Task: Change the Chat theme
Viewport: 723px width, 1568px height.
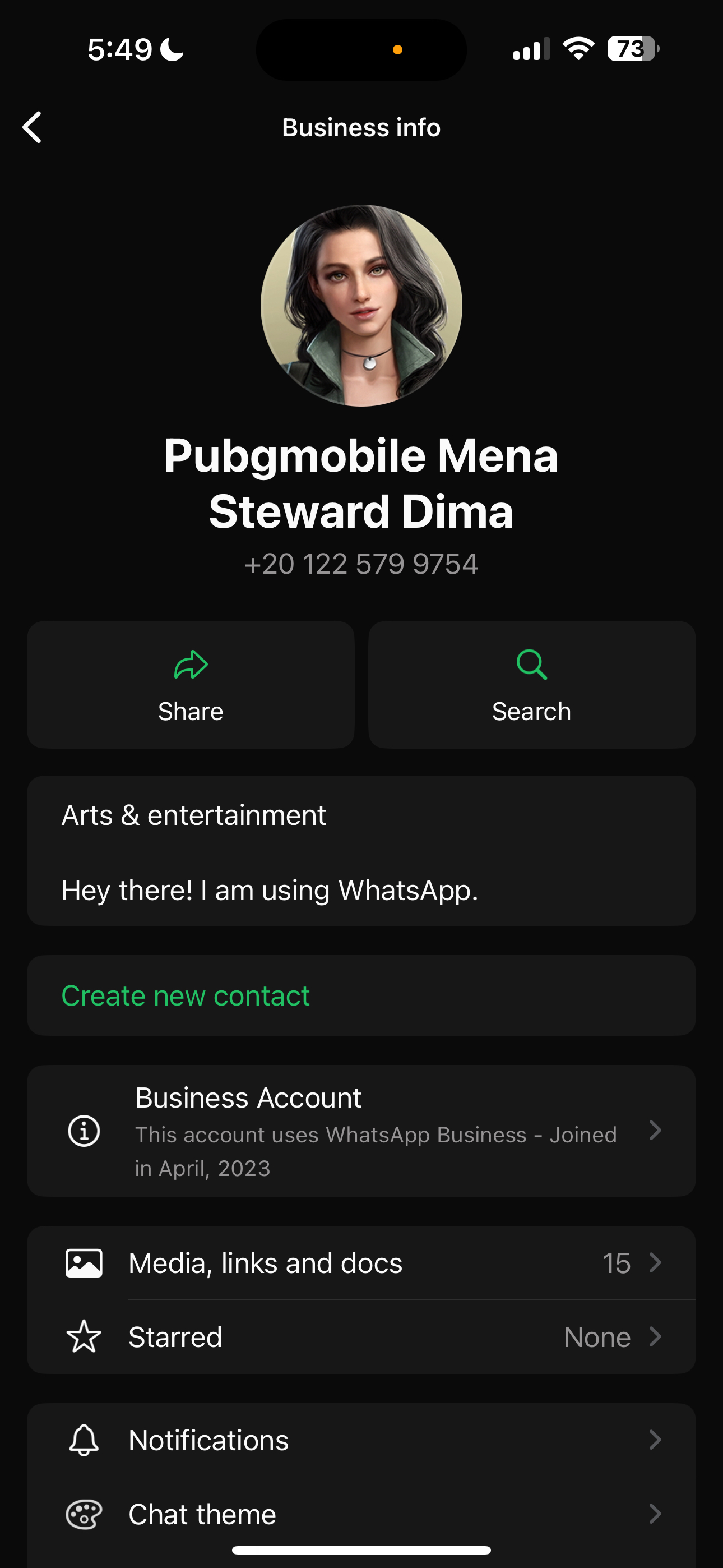Action: (361, 1514)
